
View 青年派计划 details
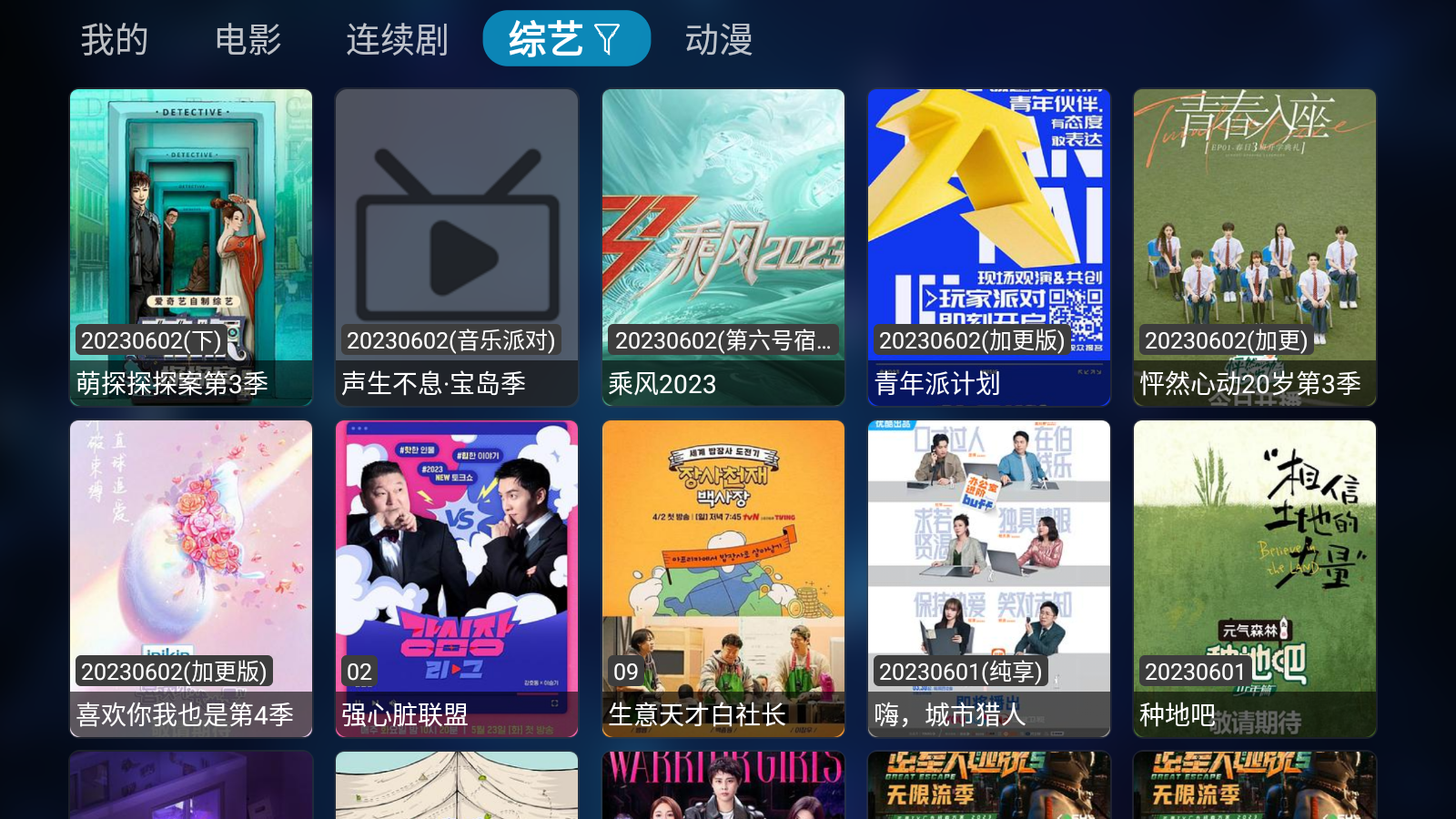click(989, 247)
